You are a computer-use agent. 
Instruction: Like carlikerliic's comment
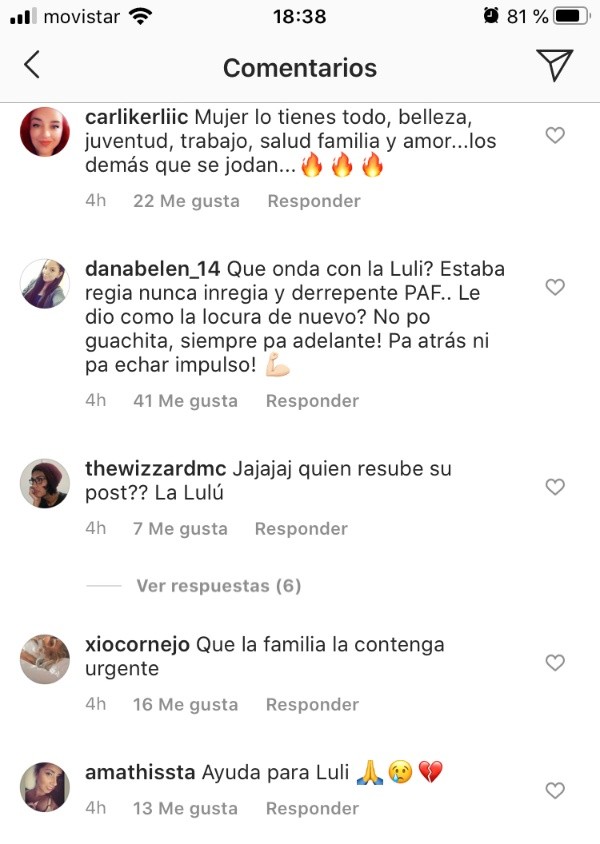point(554,135)
